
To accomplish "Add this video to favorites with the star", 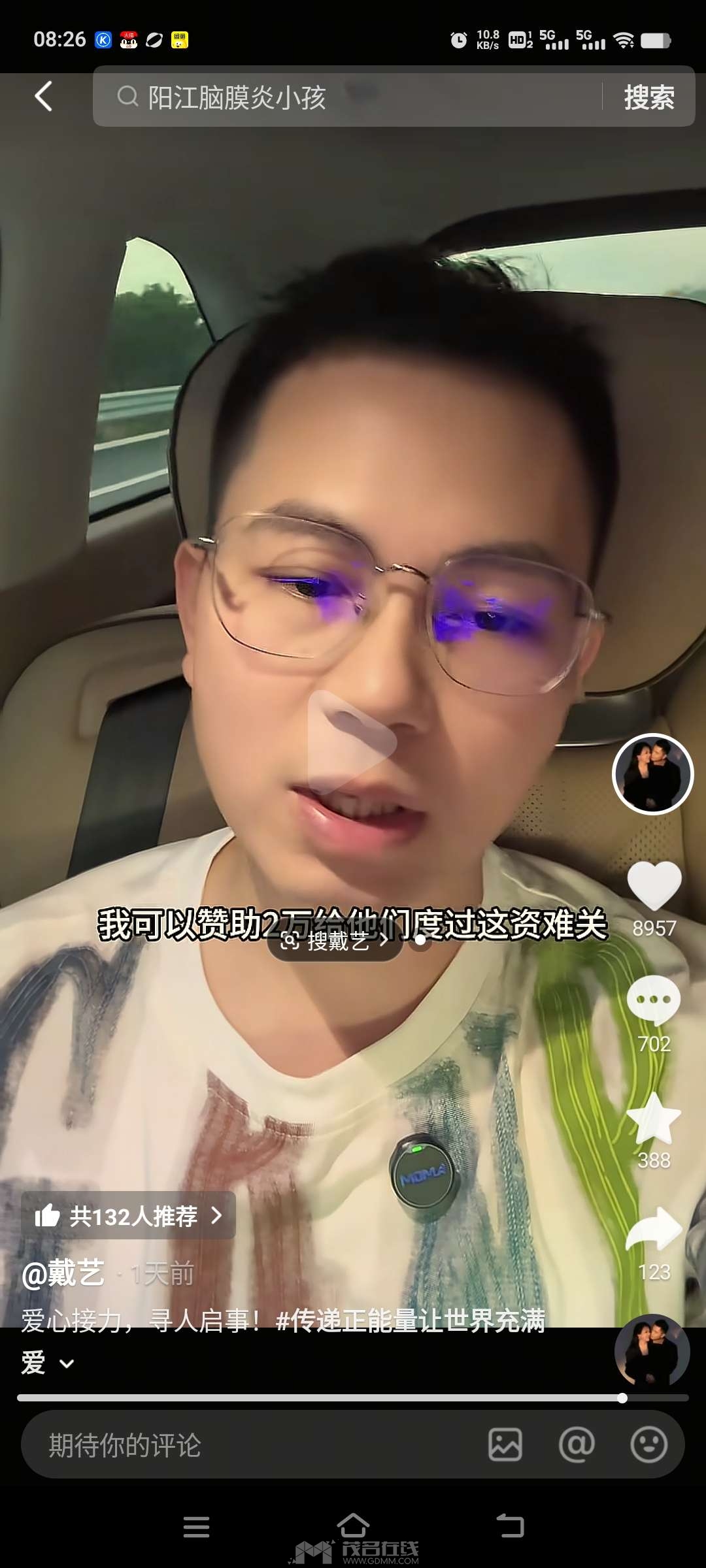I will click(654, 1117).
